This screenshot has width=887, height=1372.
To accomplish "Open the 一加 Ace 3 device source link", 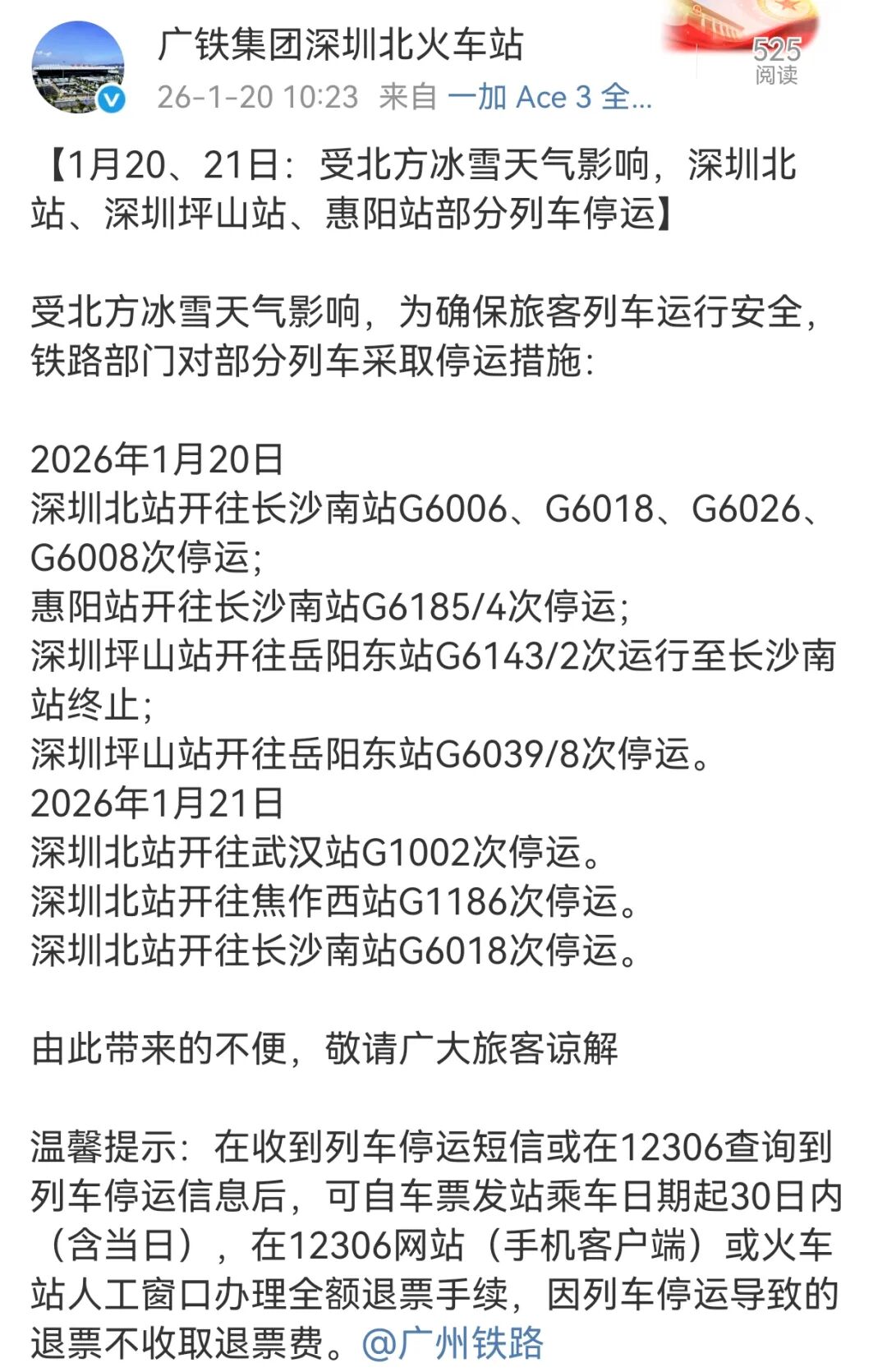I will pos(549,98).
